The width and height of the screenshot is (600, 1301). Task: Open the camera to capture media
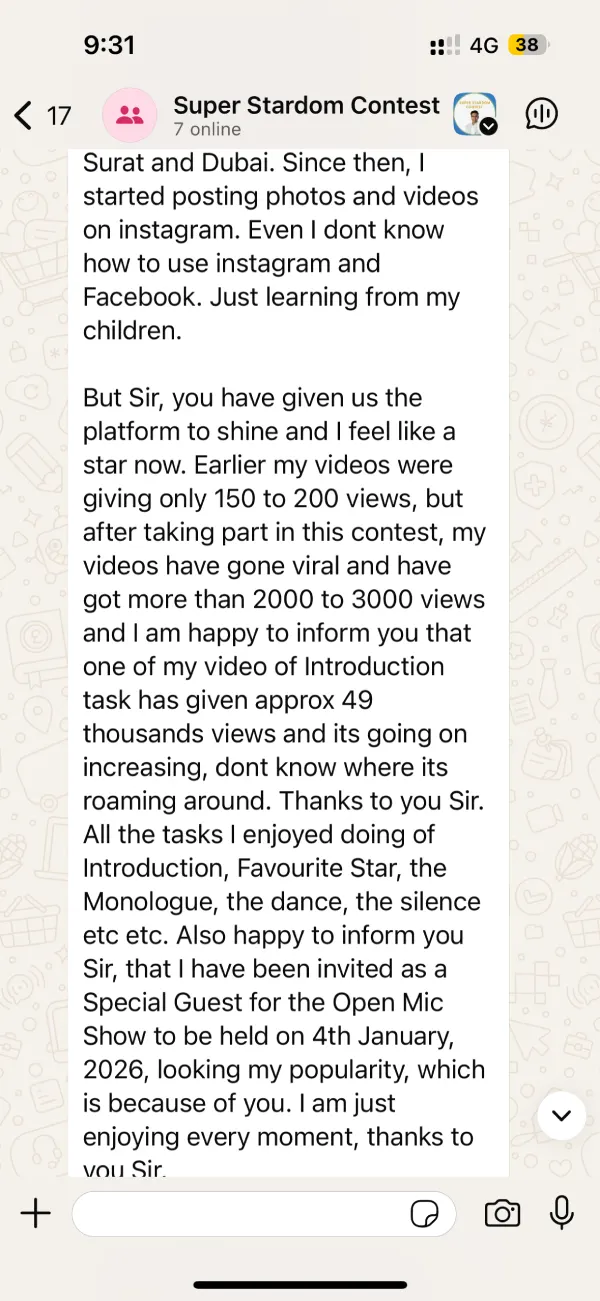point(502,1214)
